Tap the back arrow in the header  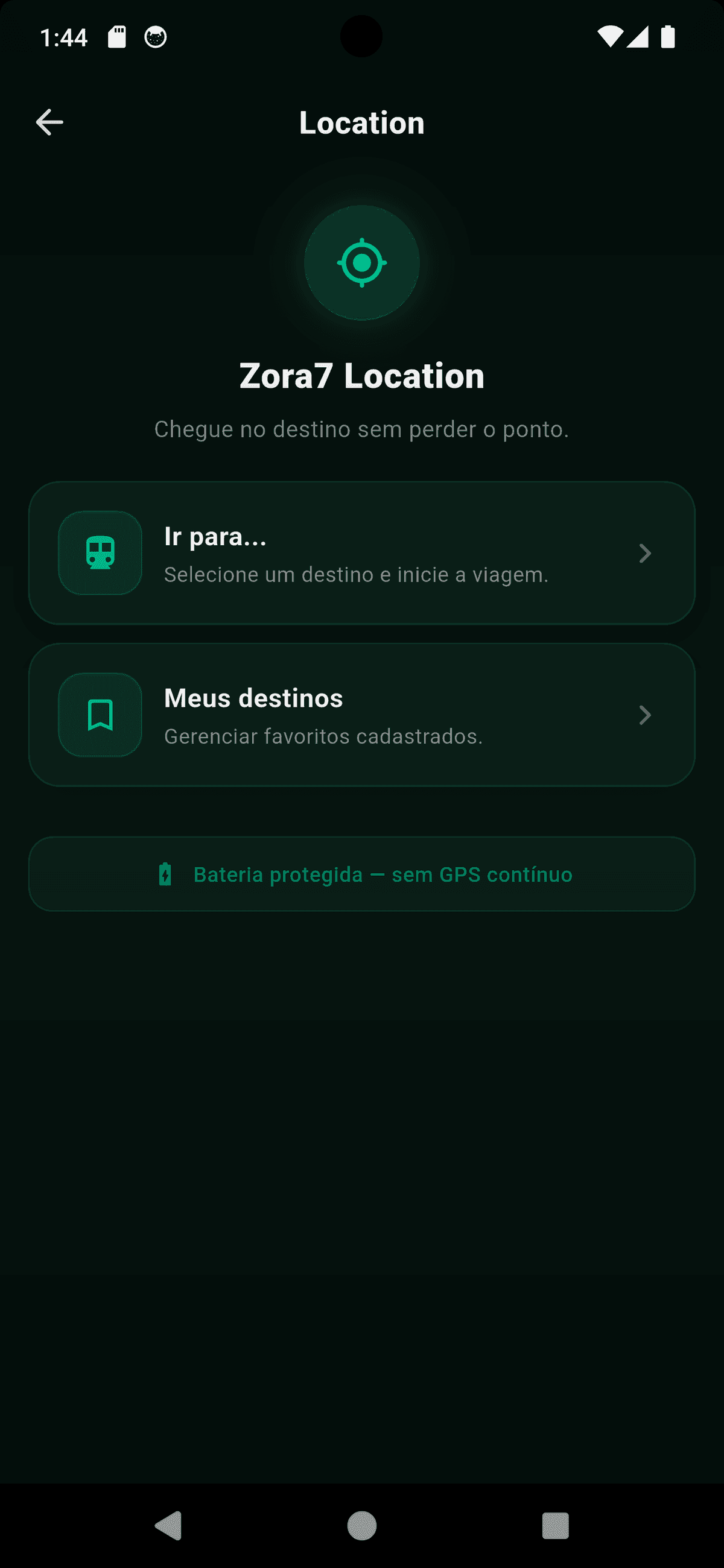coord(49,121)
